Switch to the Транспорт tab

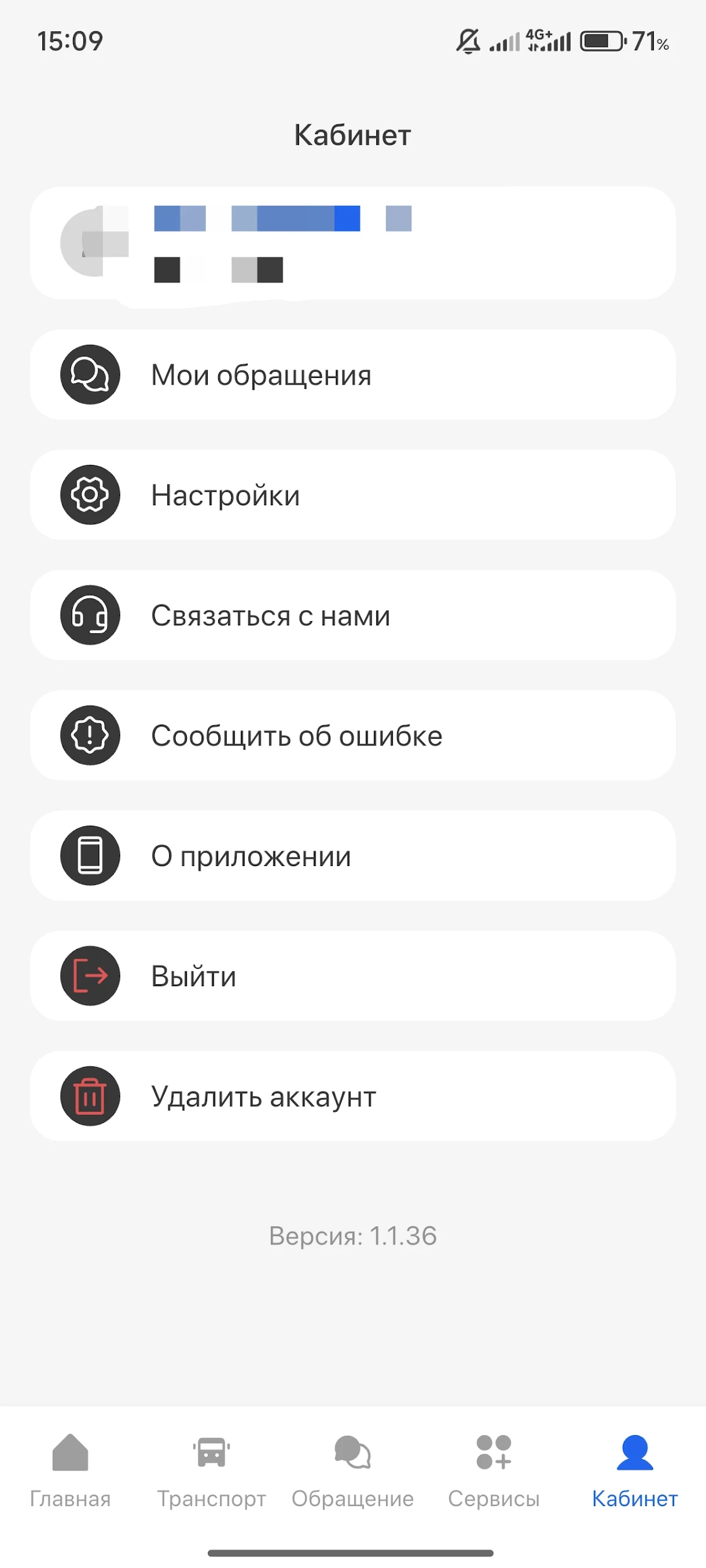click(211, 1470)
